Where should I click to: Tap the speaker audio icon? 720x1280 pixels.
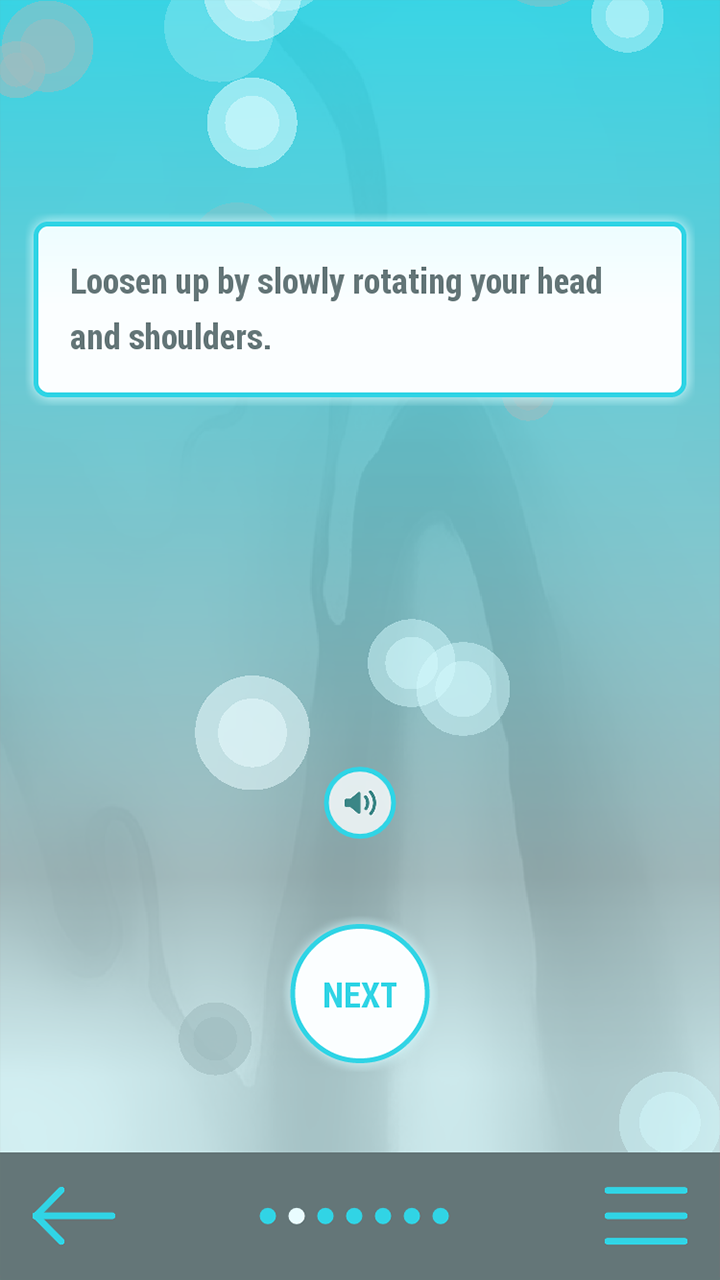tap(360, 802)
